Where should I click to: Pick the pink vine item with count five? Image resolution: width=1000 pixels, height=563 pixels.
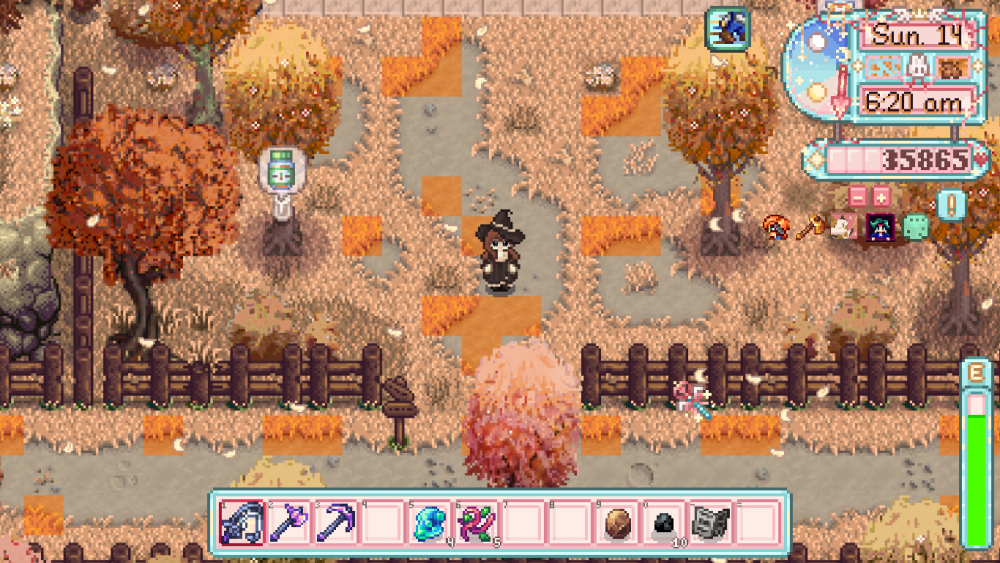point(477,522)
